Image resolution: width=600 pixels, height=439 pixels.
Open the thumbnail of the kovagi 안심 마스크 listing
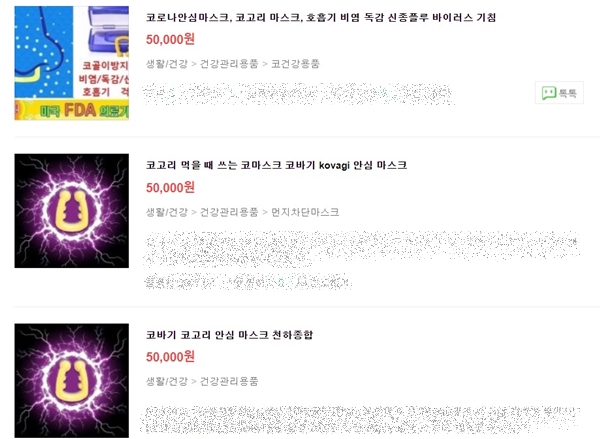(x=71, y=211)
